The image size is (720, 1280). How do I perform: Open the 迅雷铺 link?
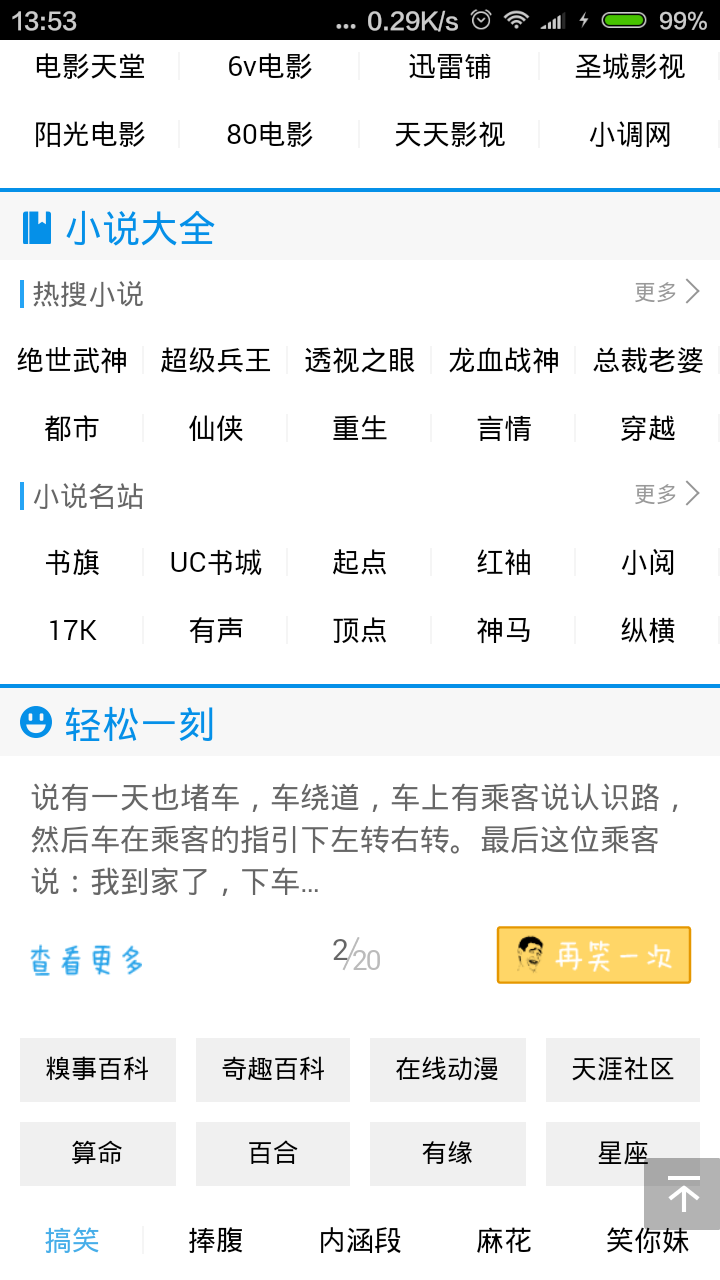click(450, 67)
